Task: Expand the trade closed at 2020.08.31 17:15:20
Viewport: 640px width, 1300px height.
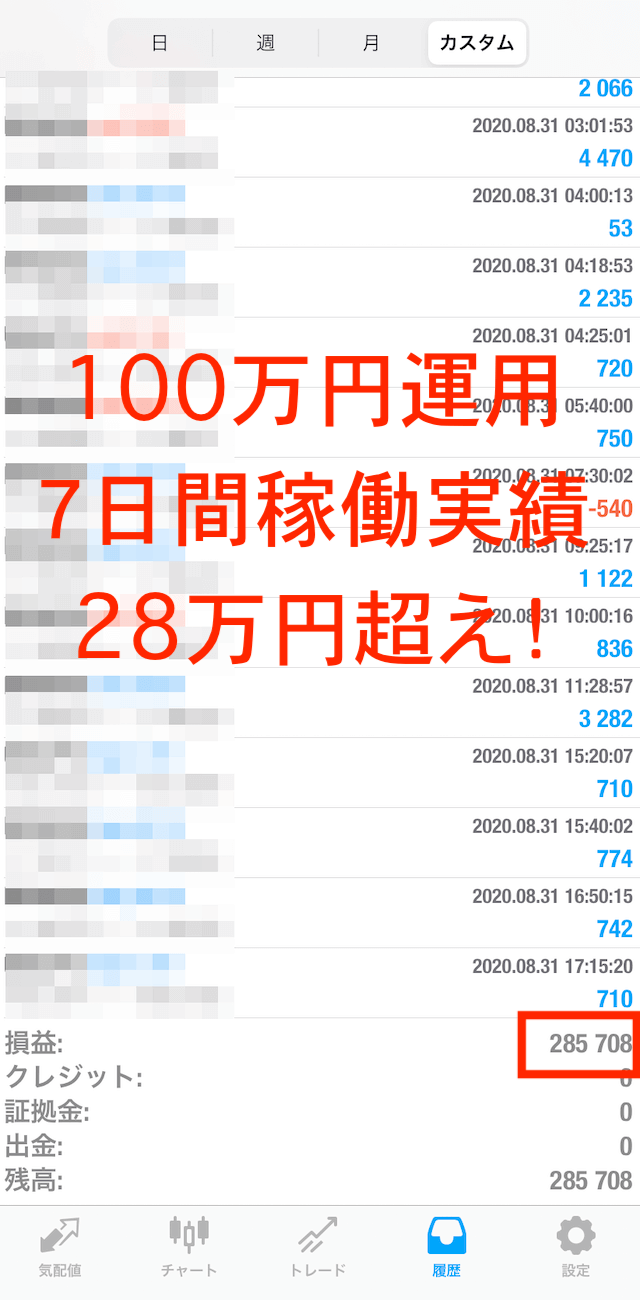Action: 320,983
